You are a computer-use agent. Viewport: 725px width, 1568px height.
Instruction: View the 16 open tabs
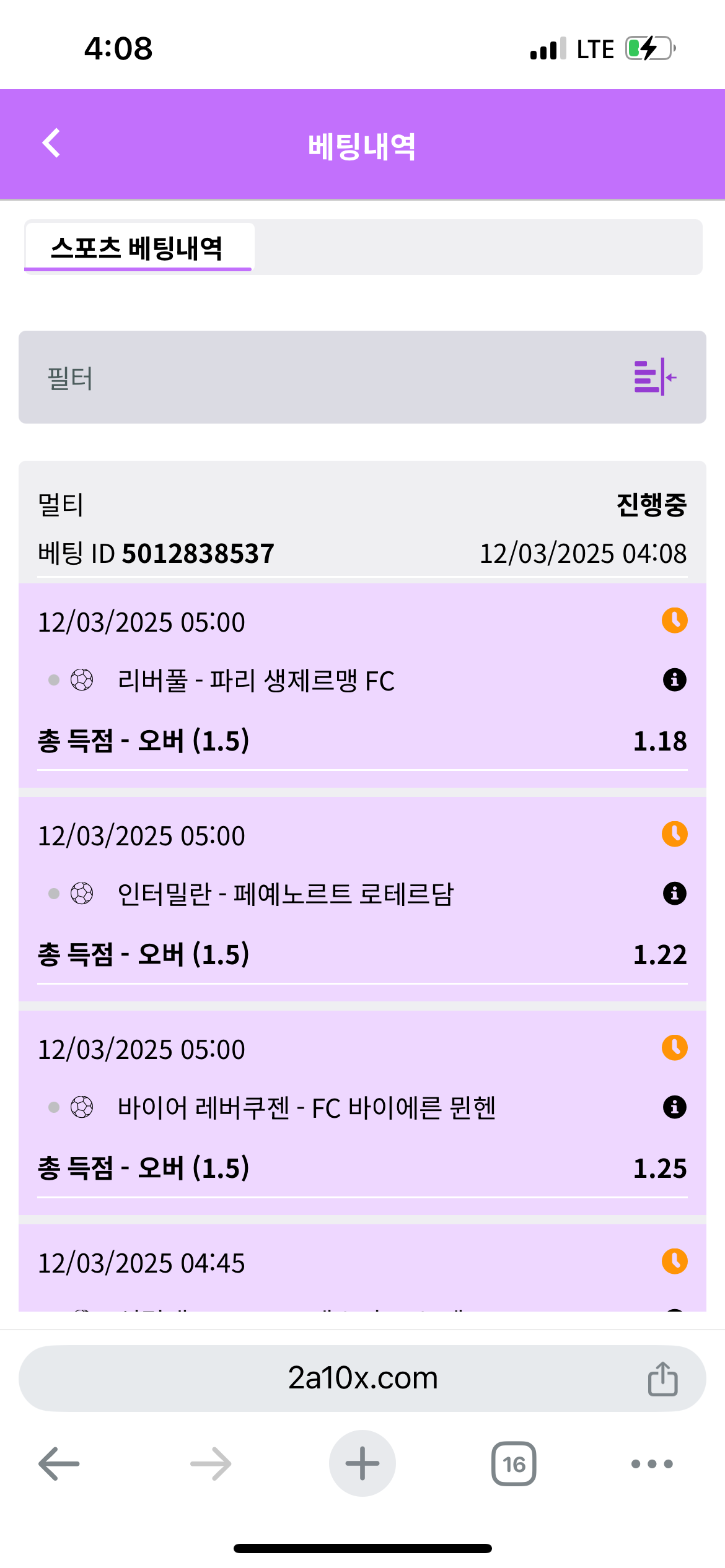tap(514, 1464)
